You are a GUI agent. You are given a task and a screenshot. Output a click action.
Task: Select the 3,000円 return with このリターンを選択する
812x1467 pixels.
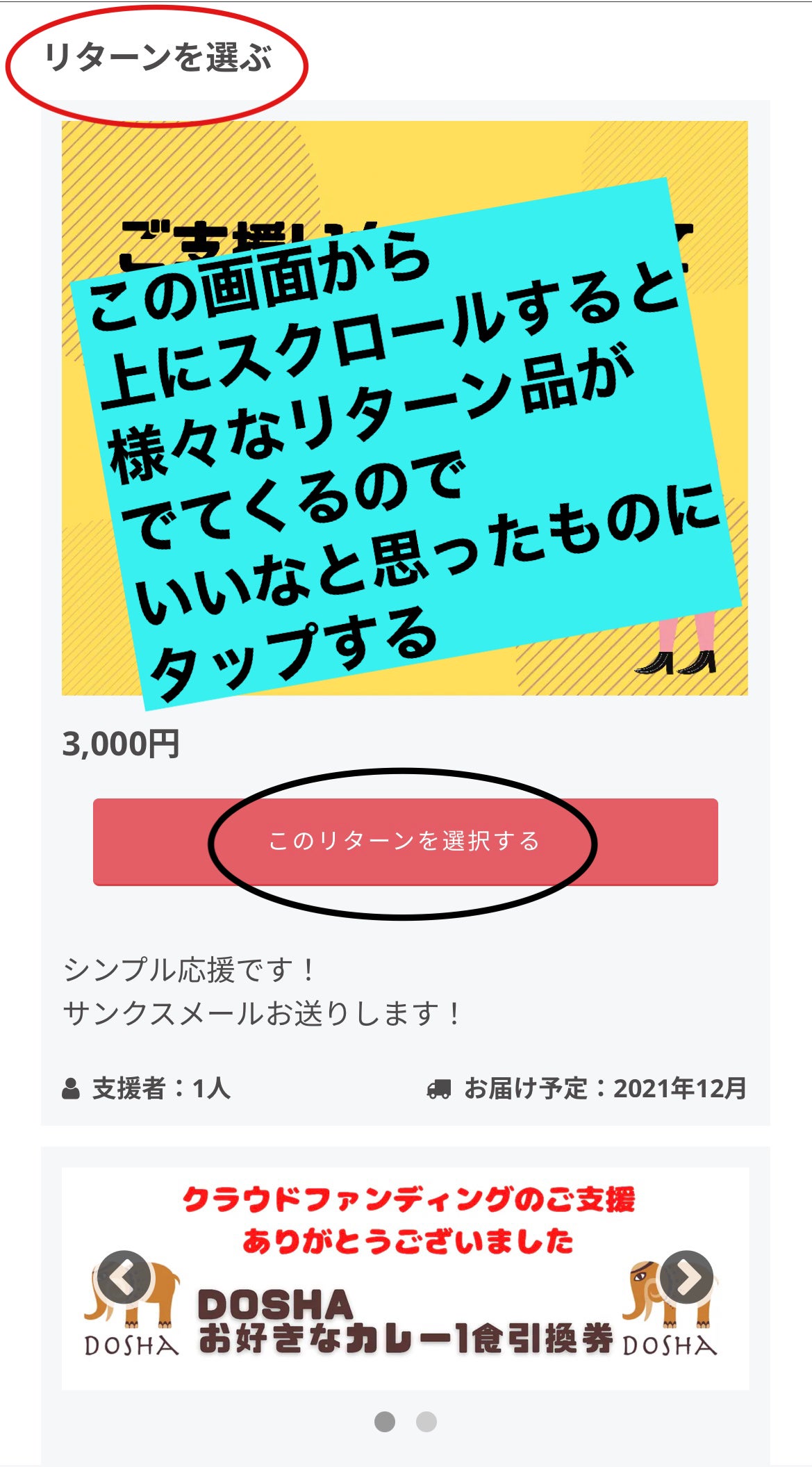click(405, 842)
